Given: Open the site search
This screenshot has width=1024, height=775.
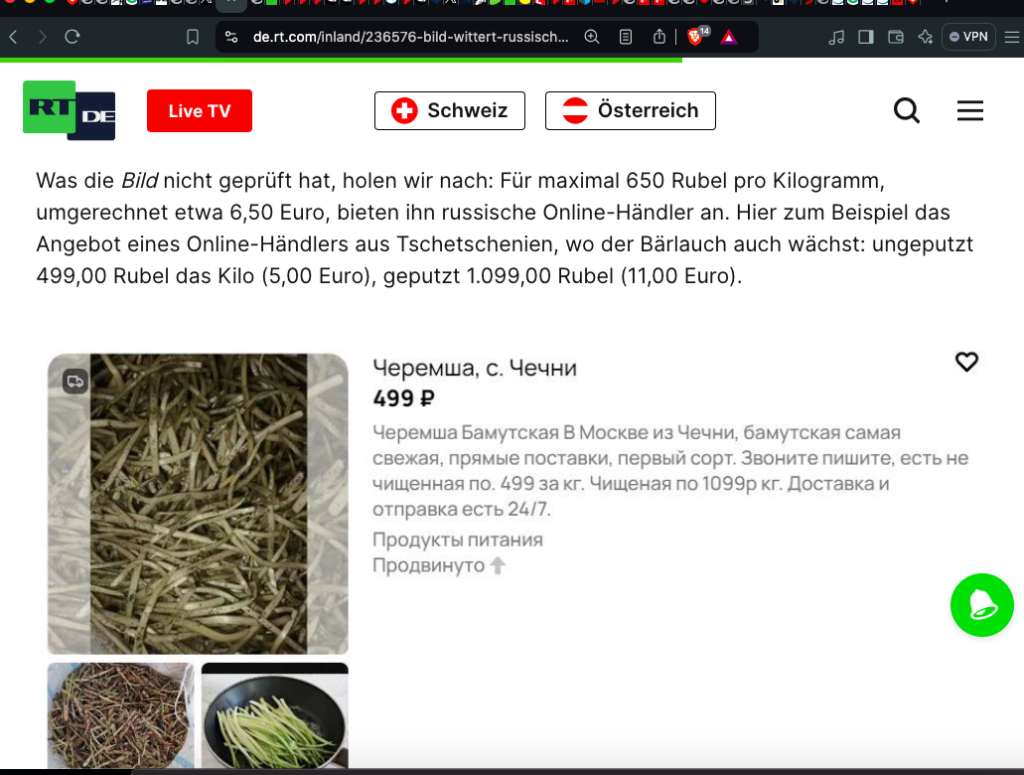Looking at the screenshot, I should [x=906, y=110].
